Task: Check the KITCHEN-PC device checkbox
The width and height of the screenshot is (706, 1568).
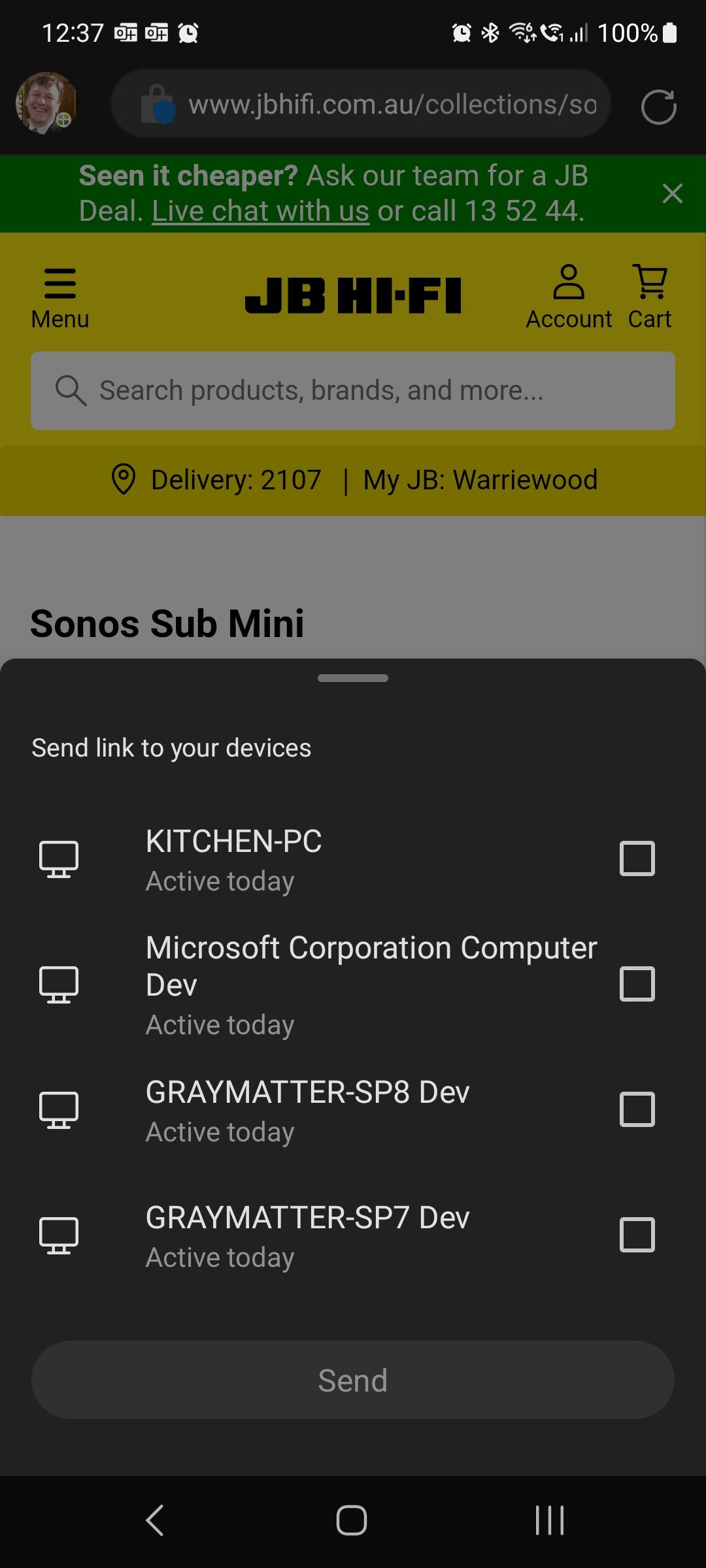Action: coord(637,858)
